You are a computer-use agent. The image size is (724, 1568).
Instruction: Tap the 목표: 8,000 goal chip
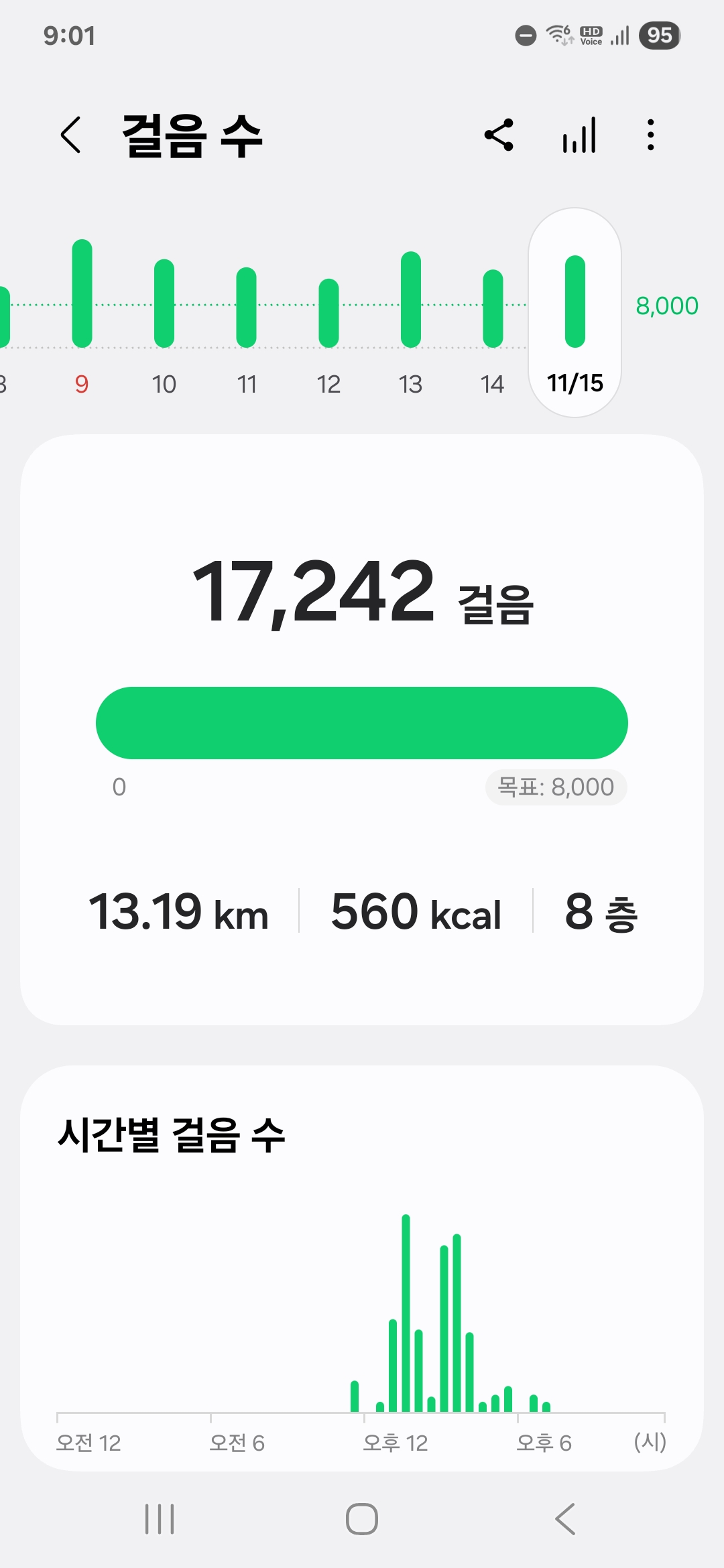[x=556, y=787]
